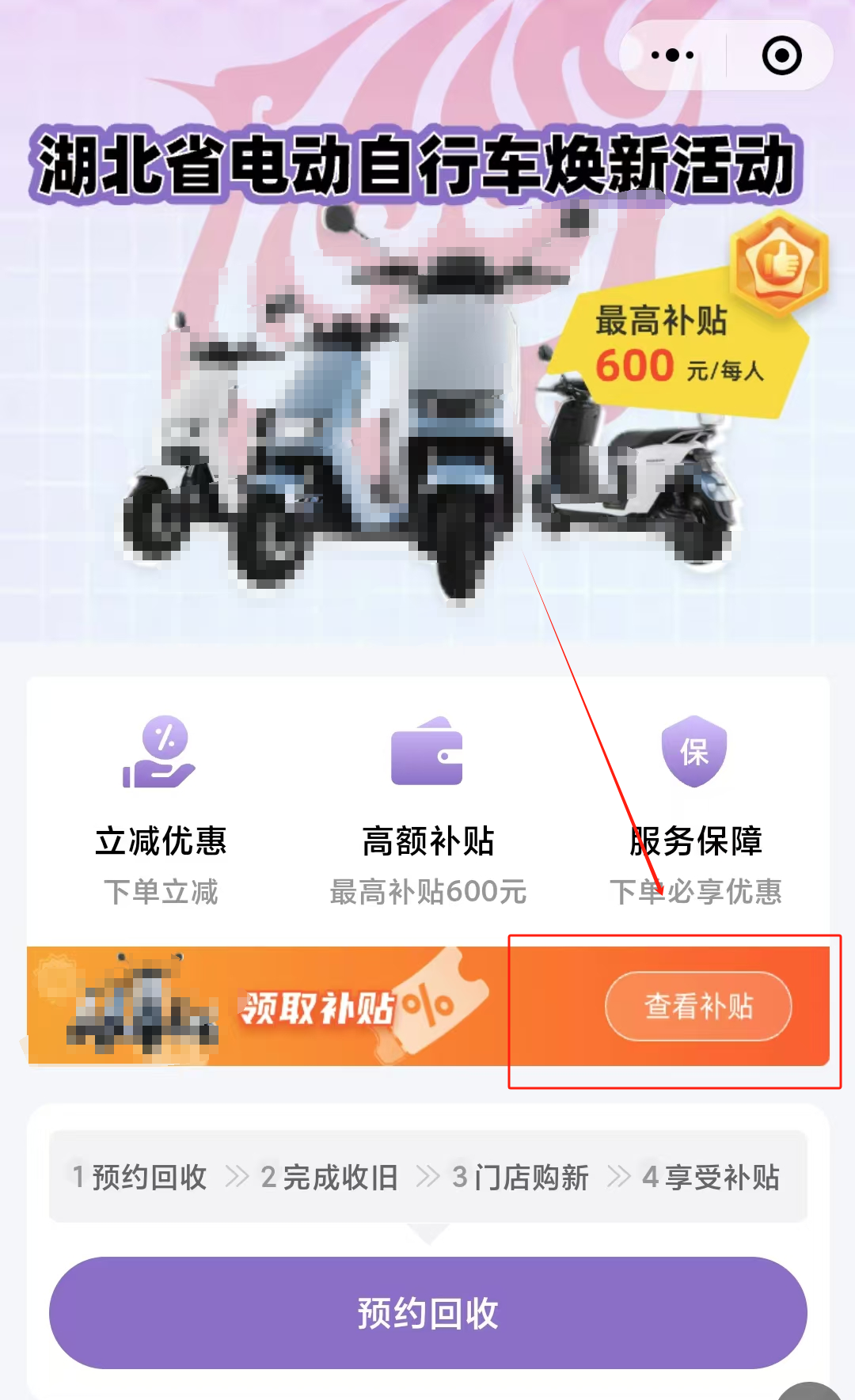Viewport: 855px width, 1400px height.
Task: Close the mini program with the circle icon
Action: tap(781, 55)
